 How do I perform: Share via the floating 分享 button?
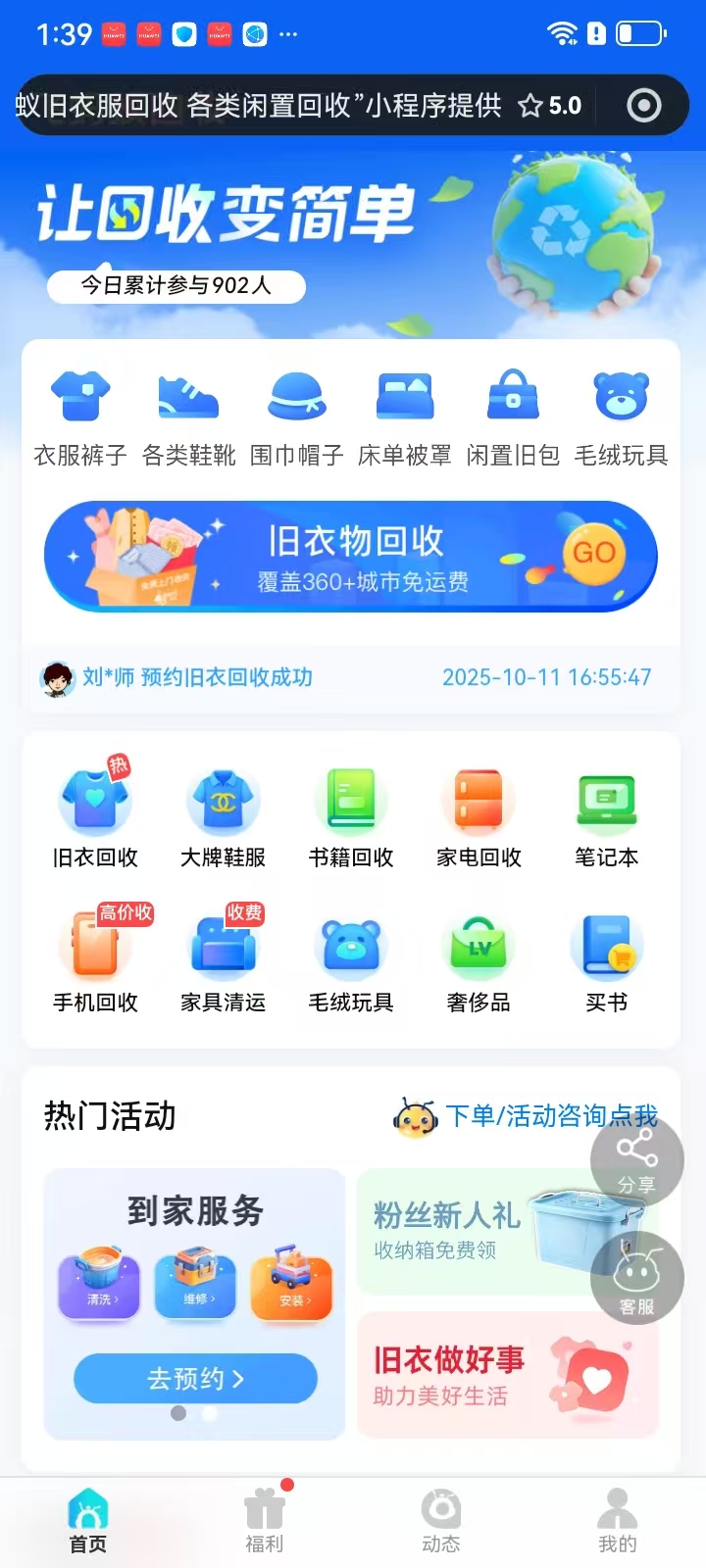636,1160
